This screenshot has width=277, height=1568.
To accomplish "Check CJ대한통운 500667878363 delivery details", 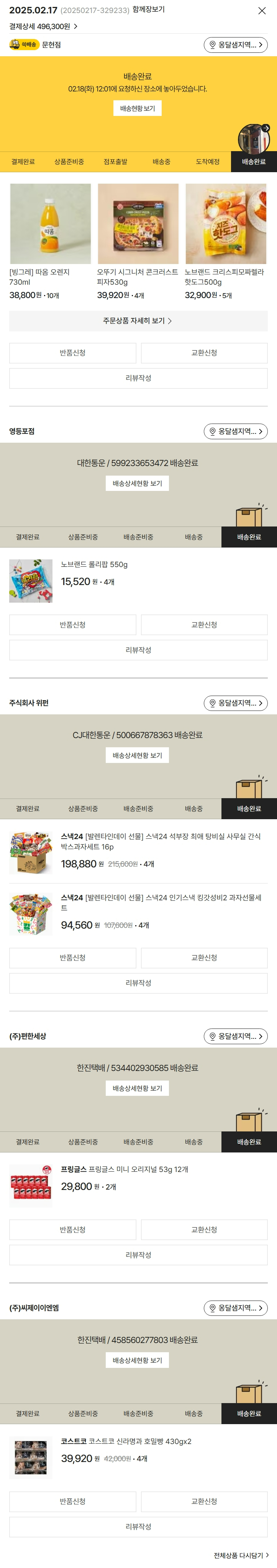I will pyautogui.click(x=137, y=755).
